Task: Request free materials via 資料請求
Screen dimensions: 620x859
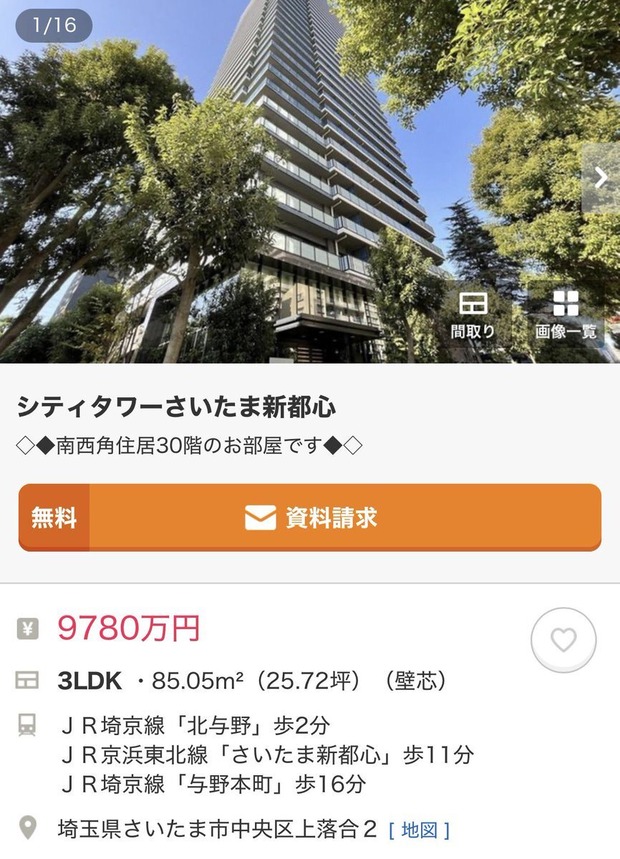Action: tap(310, 517)
